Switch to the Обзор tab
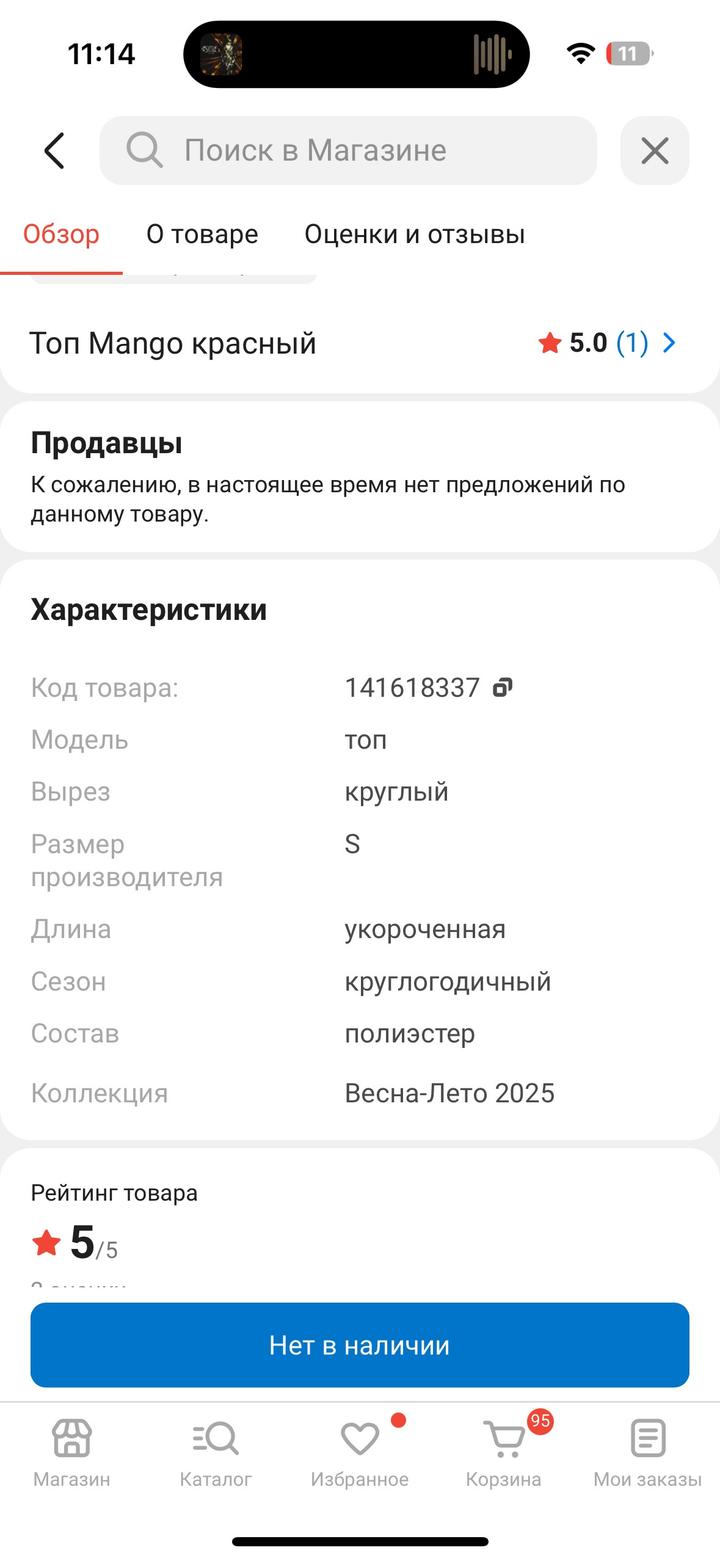The image size is (720, 1561). (x=61, y=234)
